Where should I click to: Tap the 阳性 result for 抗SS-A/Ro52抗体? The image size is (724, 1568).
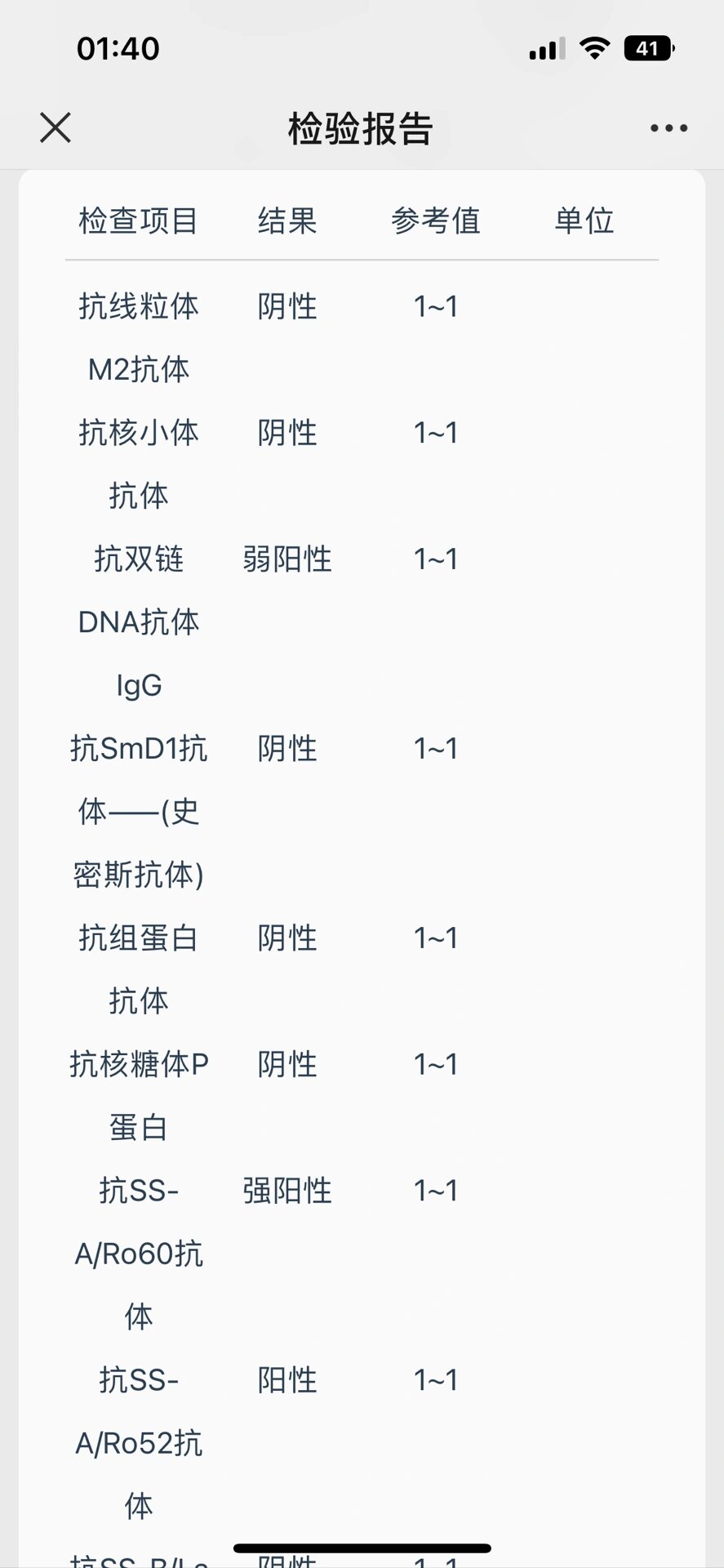287,1380
